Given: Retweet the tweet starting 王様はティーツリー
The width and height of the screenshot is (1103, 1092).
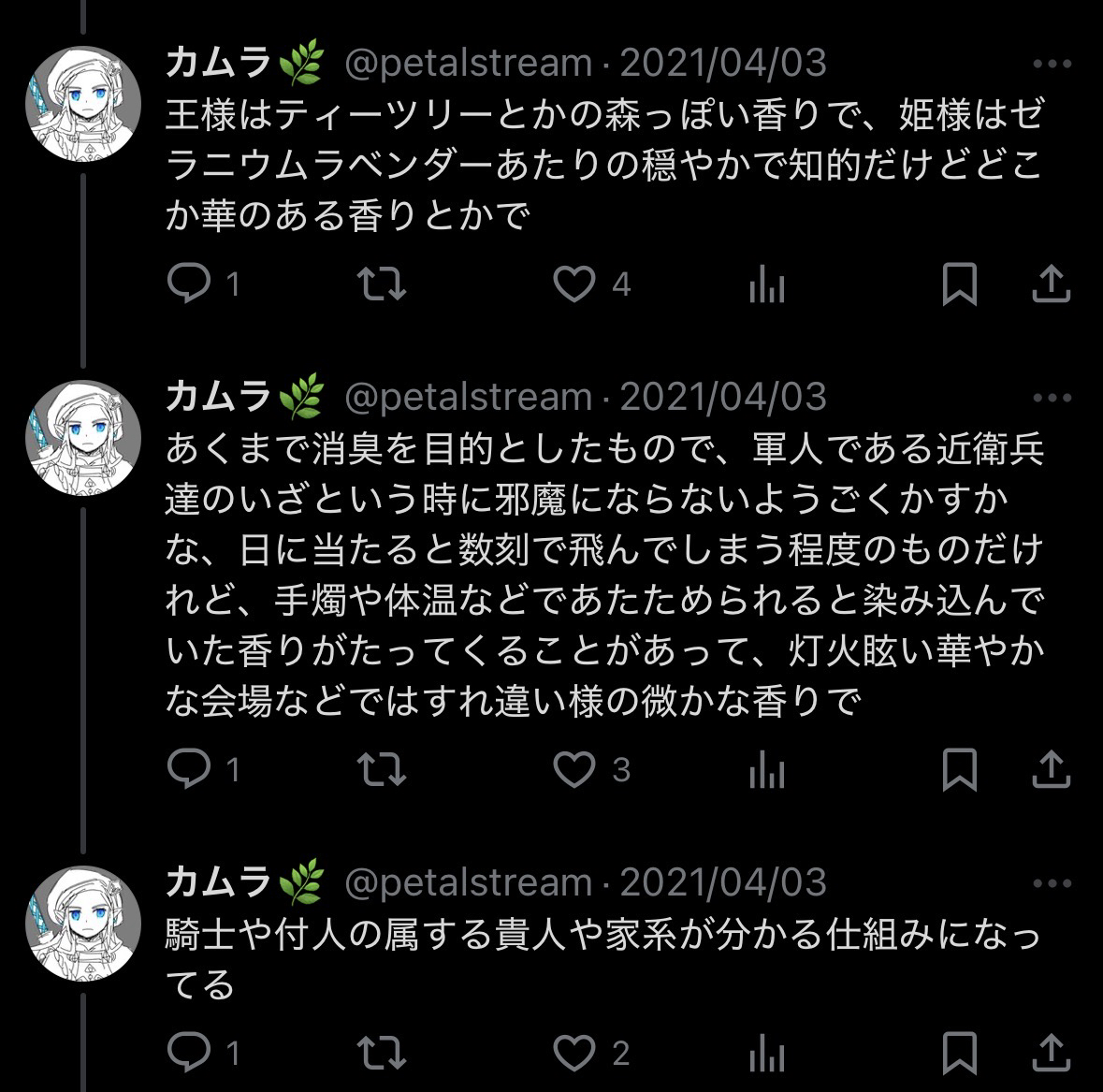Looking at the screenshot, I should 384,284.
